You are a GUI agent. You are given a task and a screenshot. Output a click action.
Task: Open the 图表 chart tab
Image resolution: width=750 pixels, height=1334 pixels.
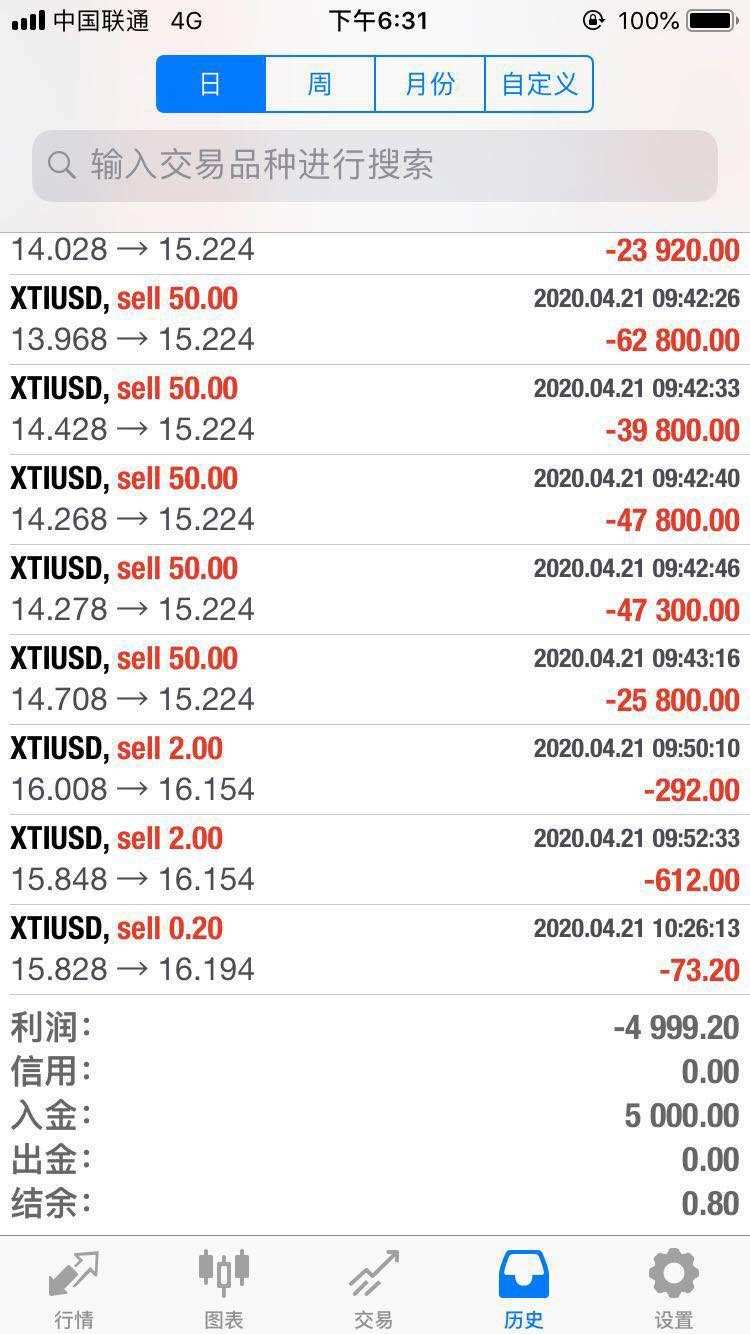224,1288
